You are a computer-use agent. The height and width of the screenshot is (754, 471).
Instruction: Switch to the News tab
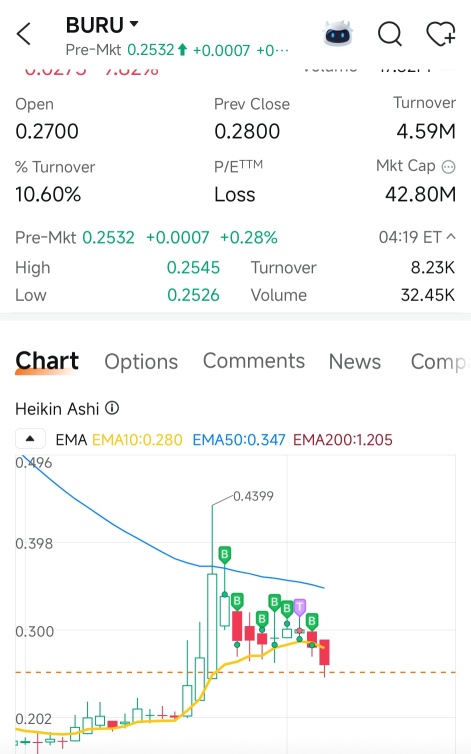pos(355,362)
